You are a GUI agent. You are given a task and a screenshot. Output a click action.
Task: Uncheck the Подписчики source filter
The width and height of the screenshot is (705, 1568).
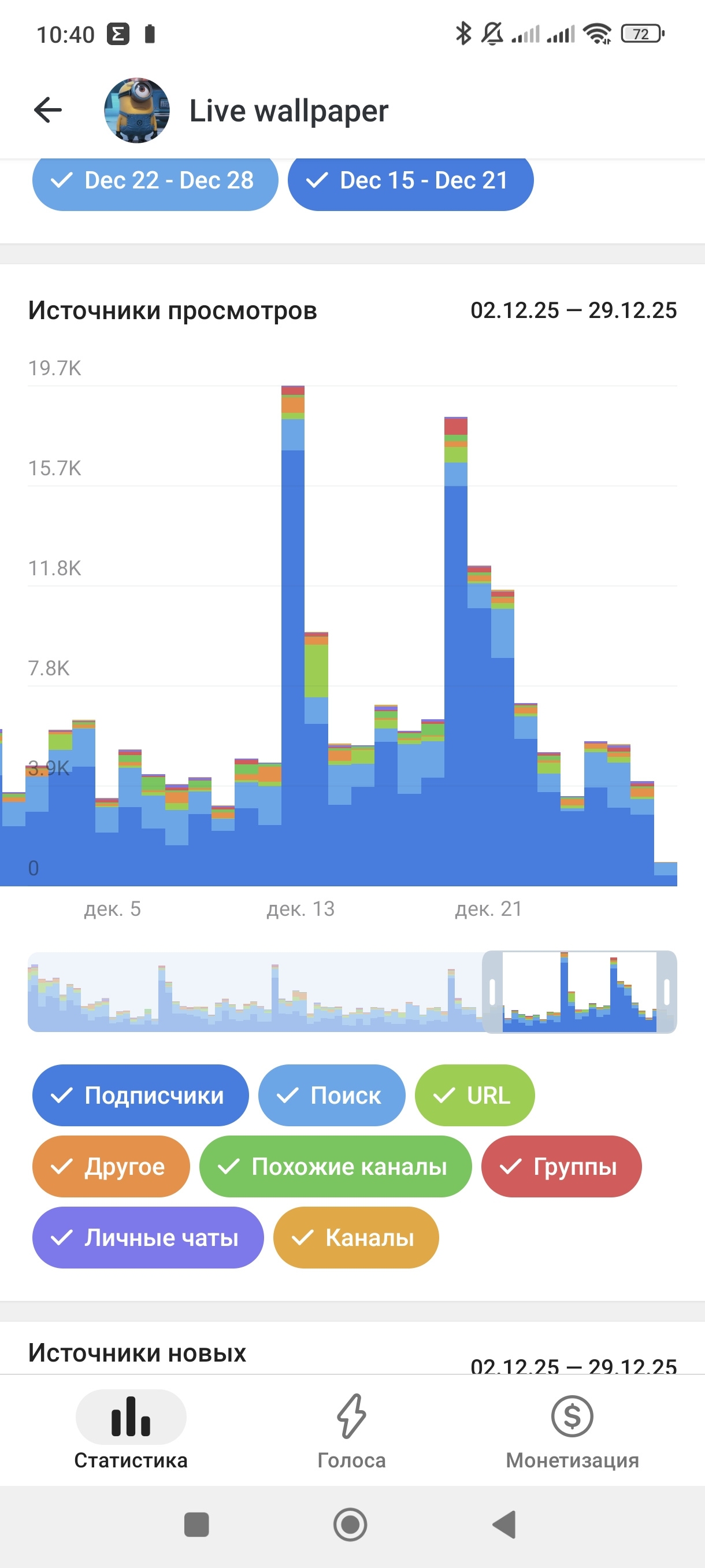pyautogui.click(x=140, y=1095)
